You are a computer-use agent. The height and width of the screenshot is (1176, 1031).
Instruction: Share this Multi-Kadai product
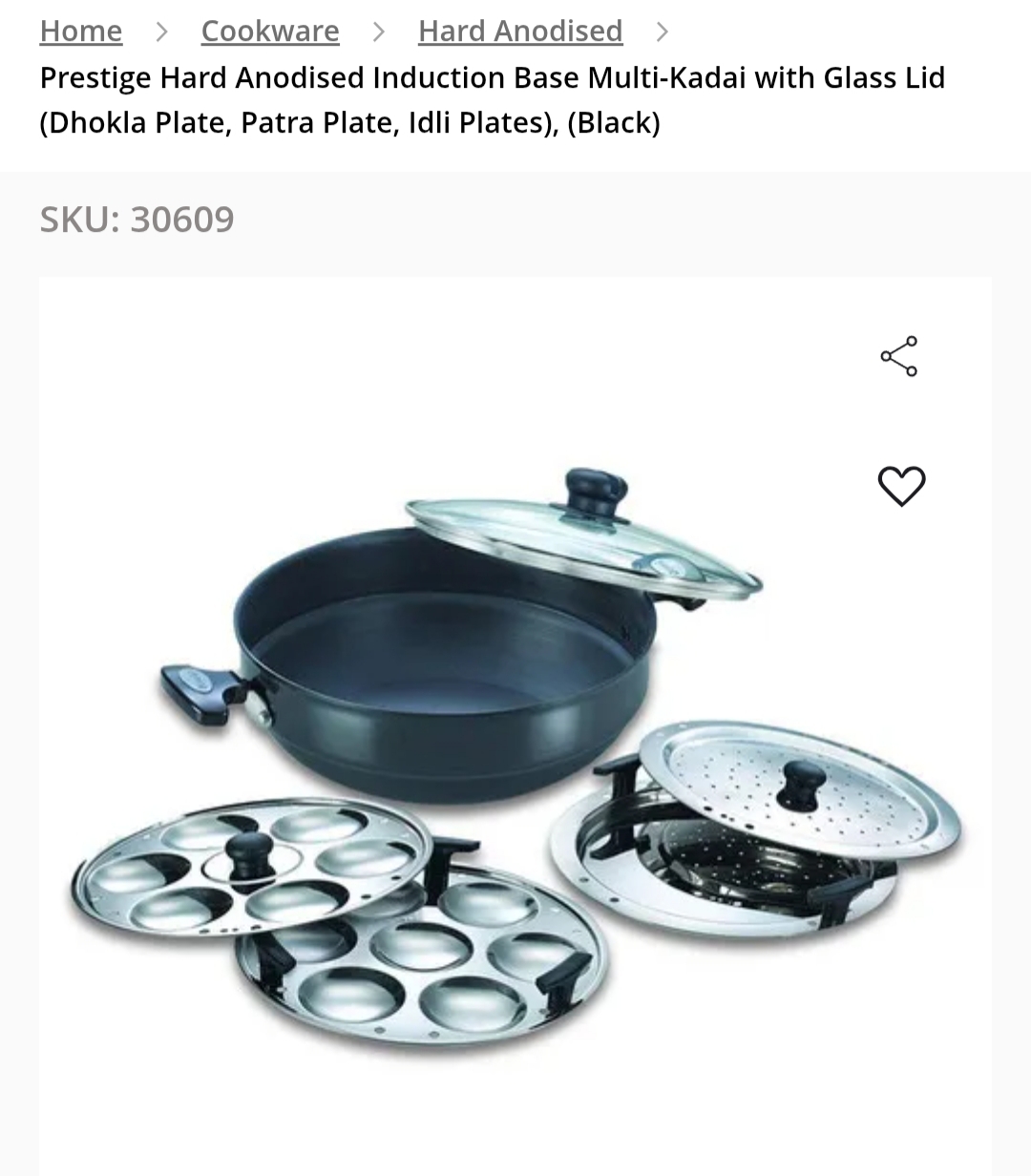(899, 356)
